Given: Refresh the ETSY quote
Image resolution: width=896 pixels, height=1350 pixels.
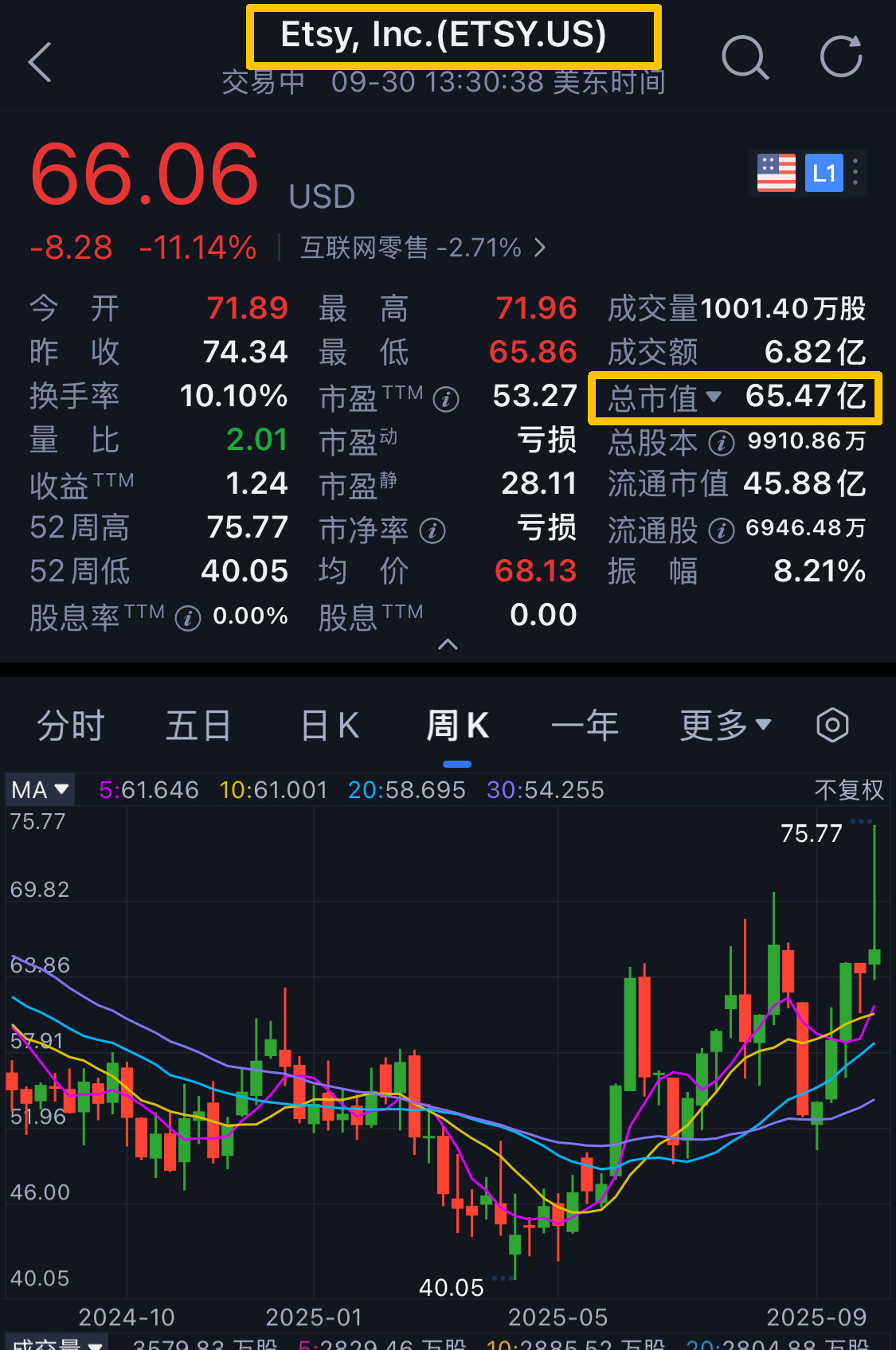Looking at the screenshot, I should pos(841,57).
